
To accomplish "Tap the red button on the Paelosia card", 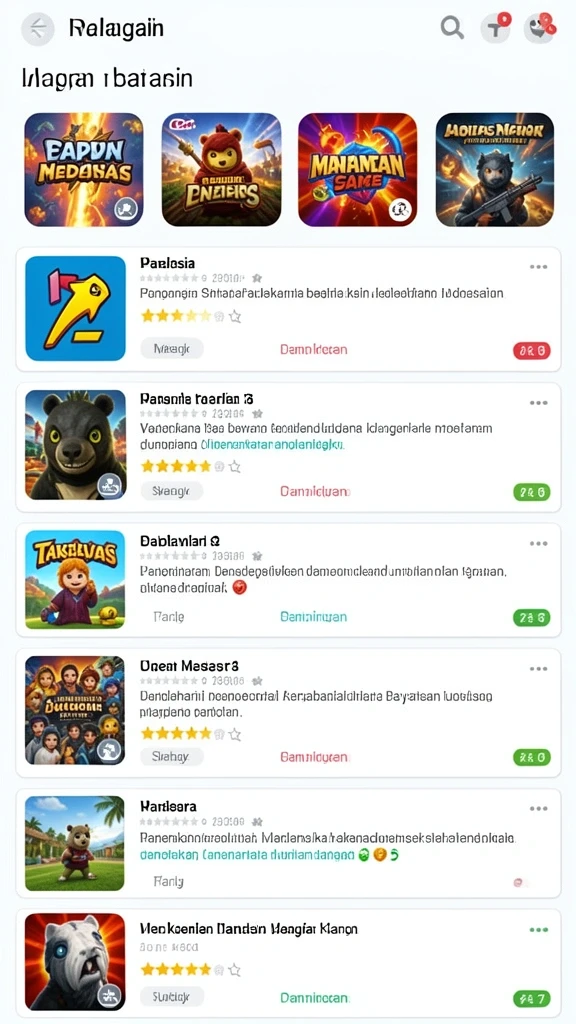I will pos(532,351).
